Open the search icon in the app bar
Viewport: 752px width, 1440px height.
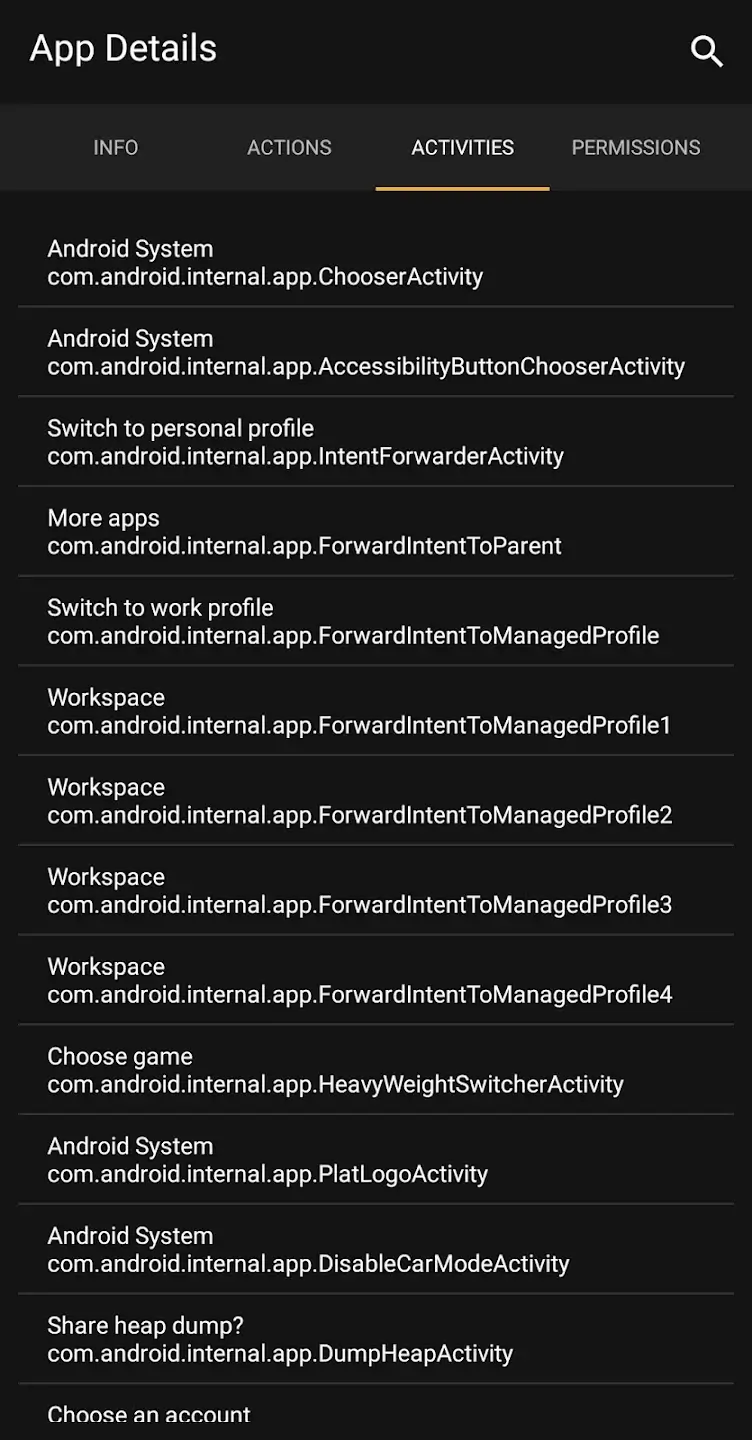click(x=706, y=50)
